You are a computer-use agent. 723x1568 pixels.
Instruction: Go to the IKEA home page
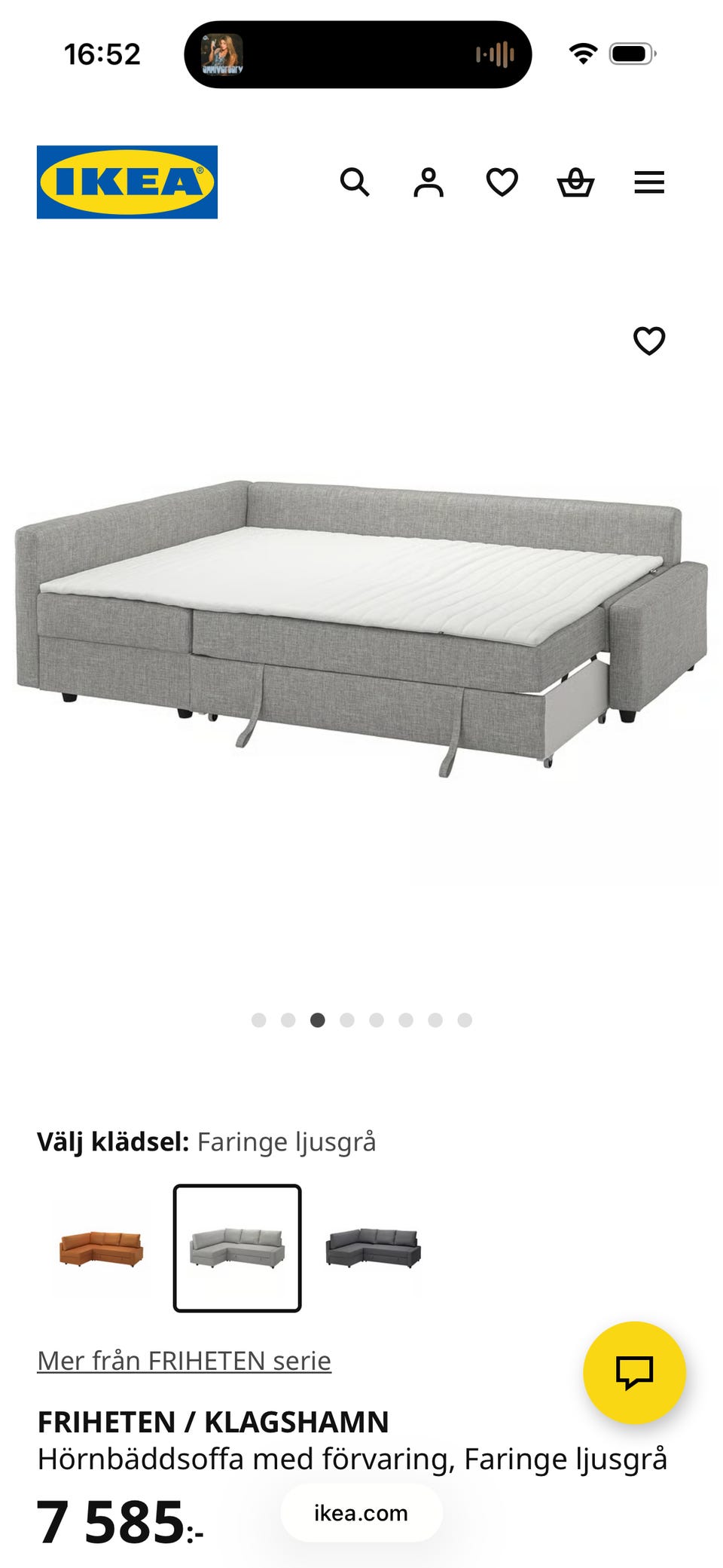(127, 182)
